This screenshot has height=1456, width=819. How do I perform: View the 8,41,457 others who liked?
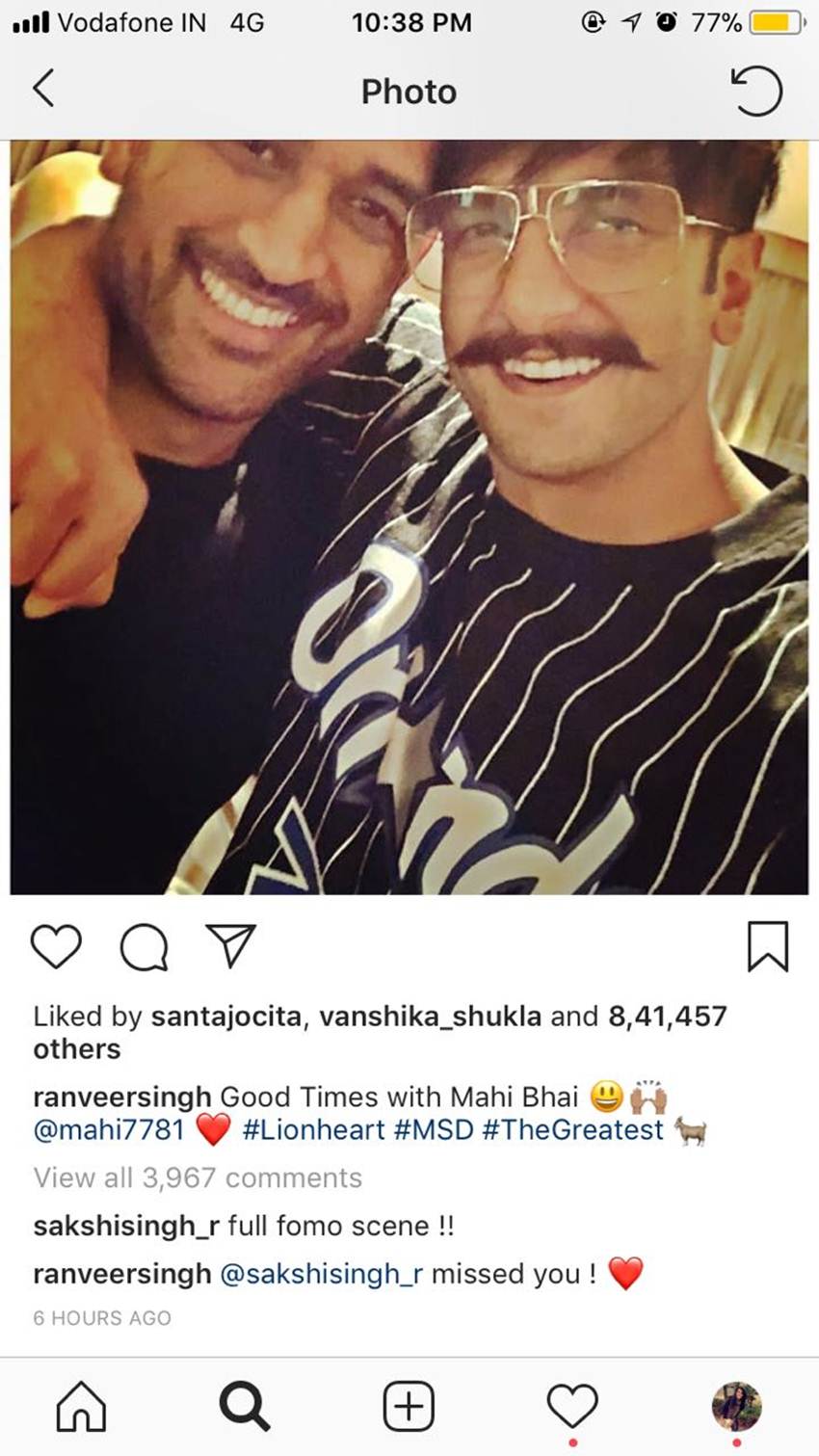point(667,1017)
